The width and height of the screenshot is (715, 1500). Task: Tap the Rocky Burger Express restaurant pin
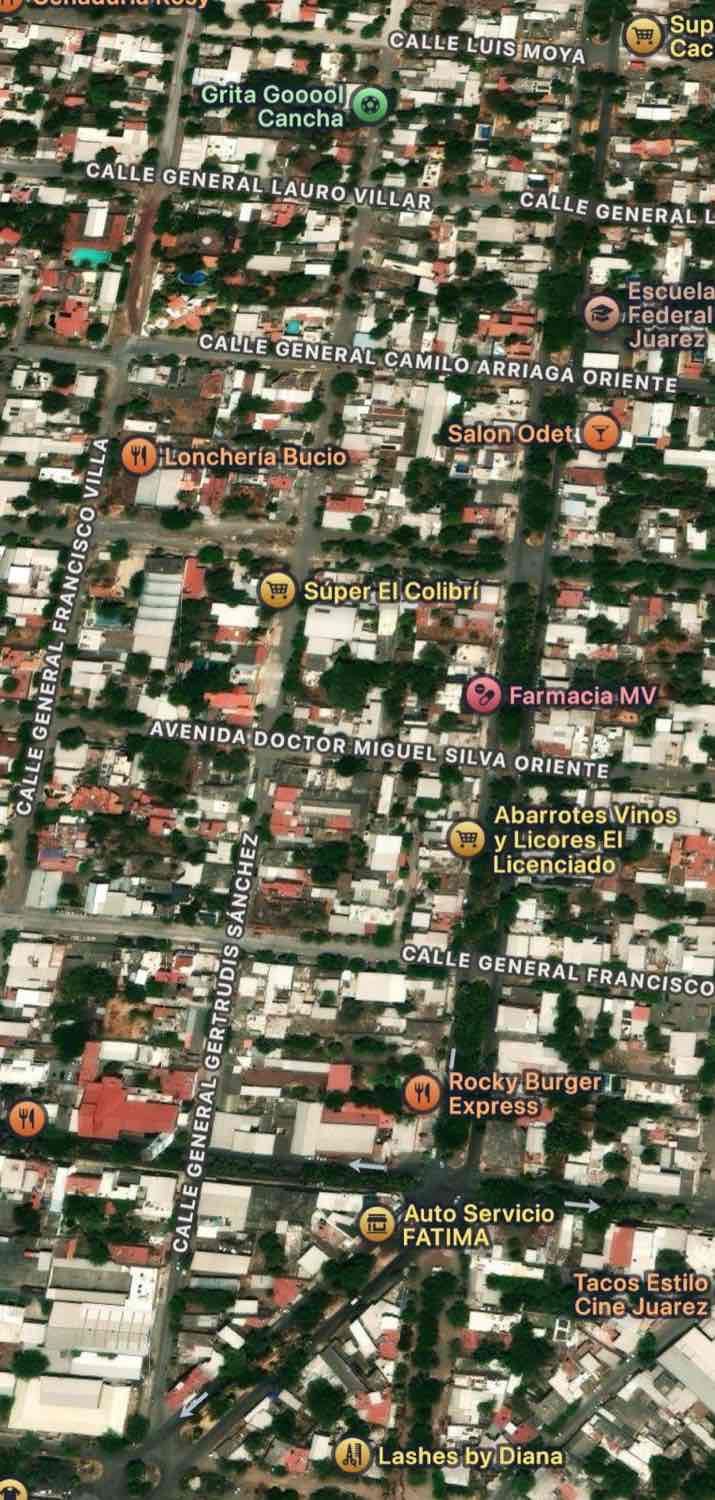click(423, 1093)
